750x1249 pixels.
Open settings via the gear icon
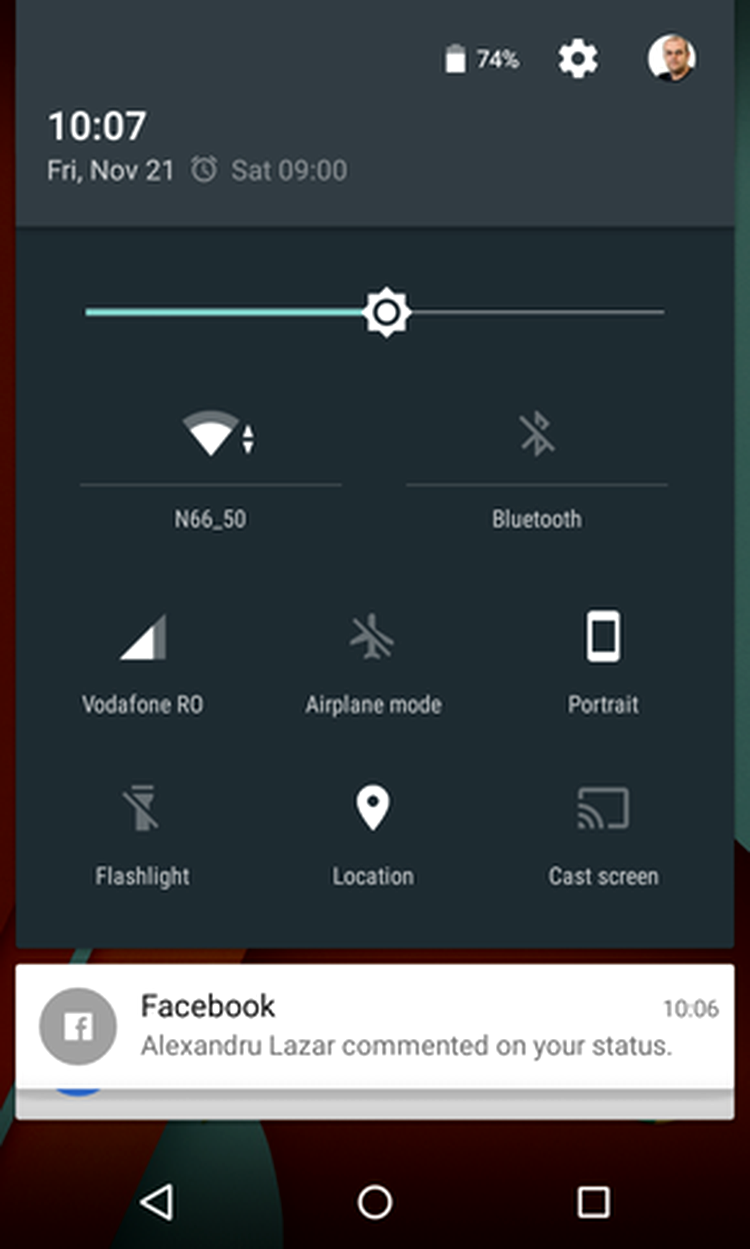point(577,59)
